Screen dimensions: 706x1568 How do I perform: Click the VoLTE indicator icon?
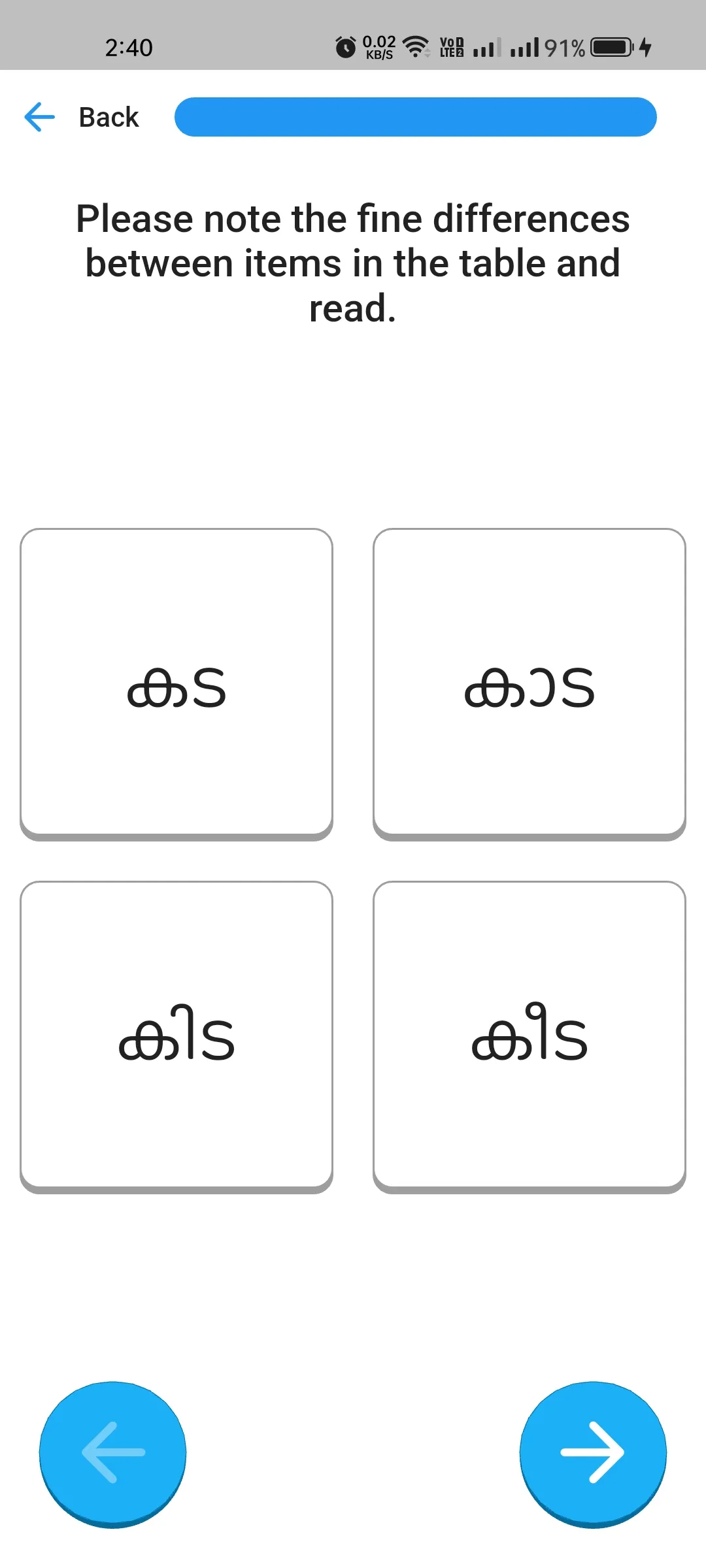point(450,46)
